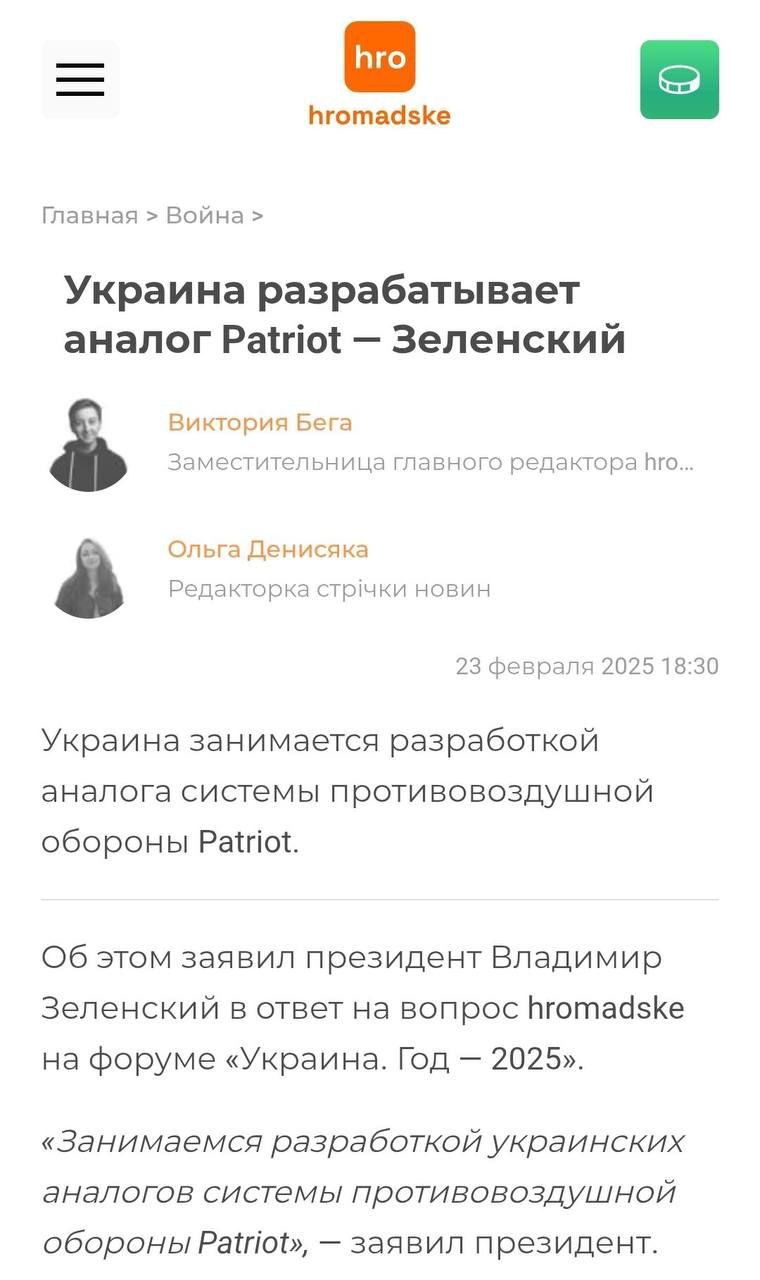This screenshot has width=760, height=1280.
Task: Open the Война breadcrumb section
Action: point(204,215)
